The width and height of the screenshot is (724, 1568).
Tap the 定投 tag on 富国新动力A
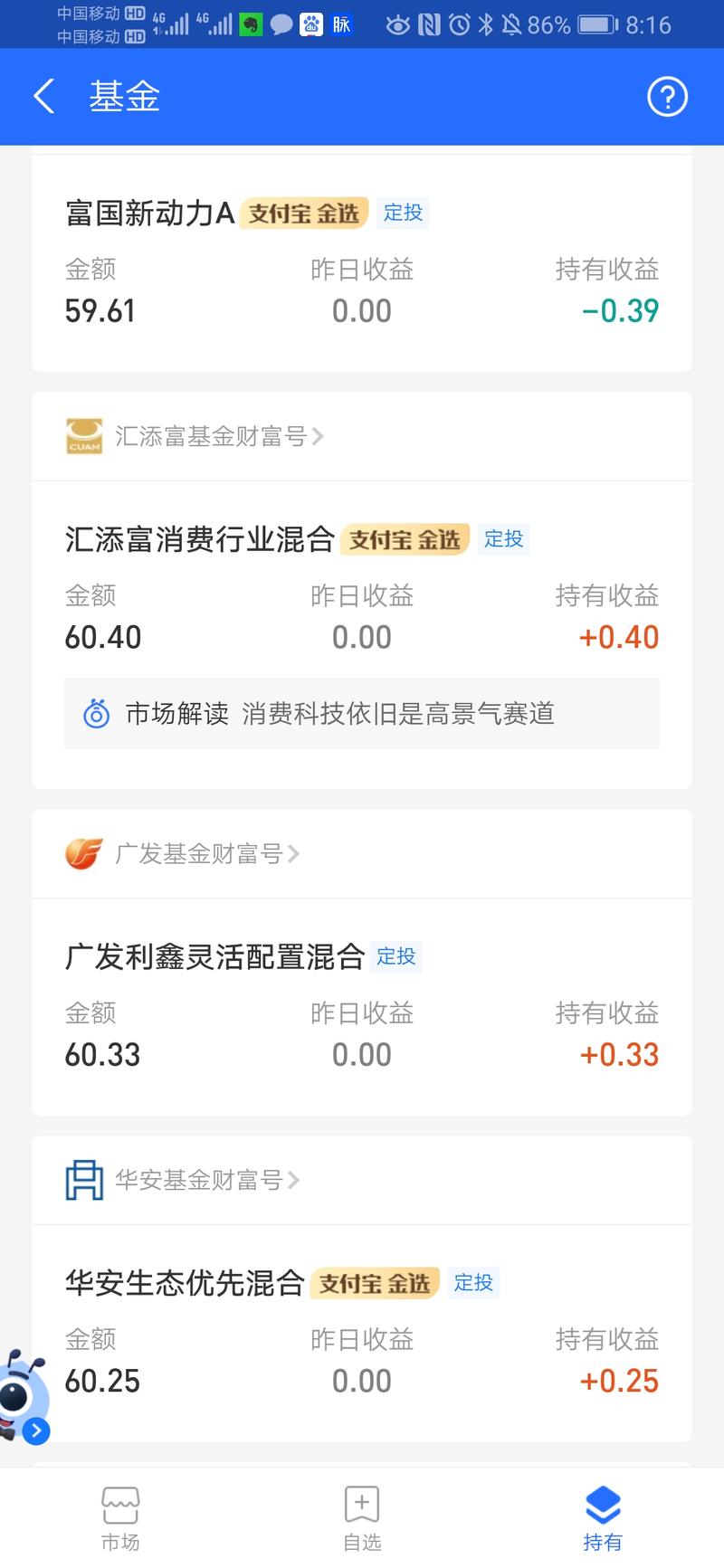pos(403,213)
